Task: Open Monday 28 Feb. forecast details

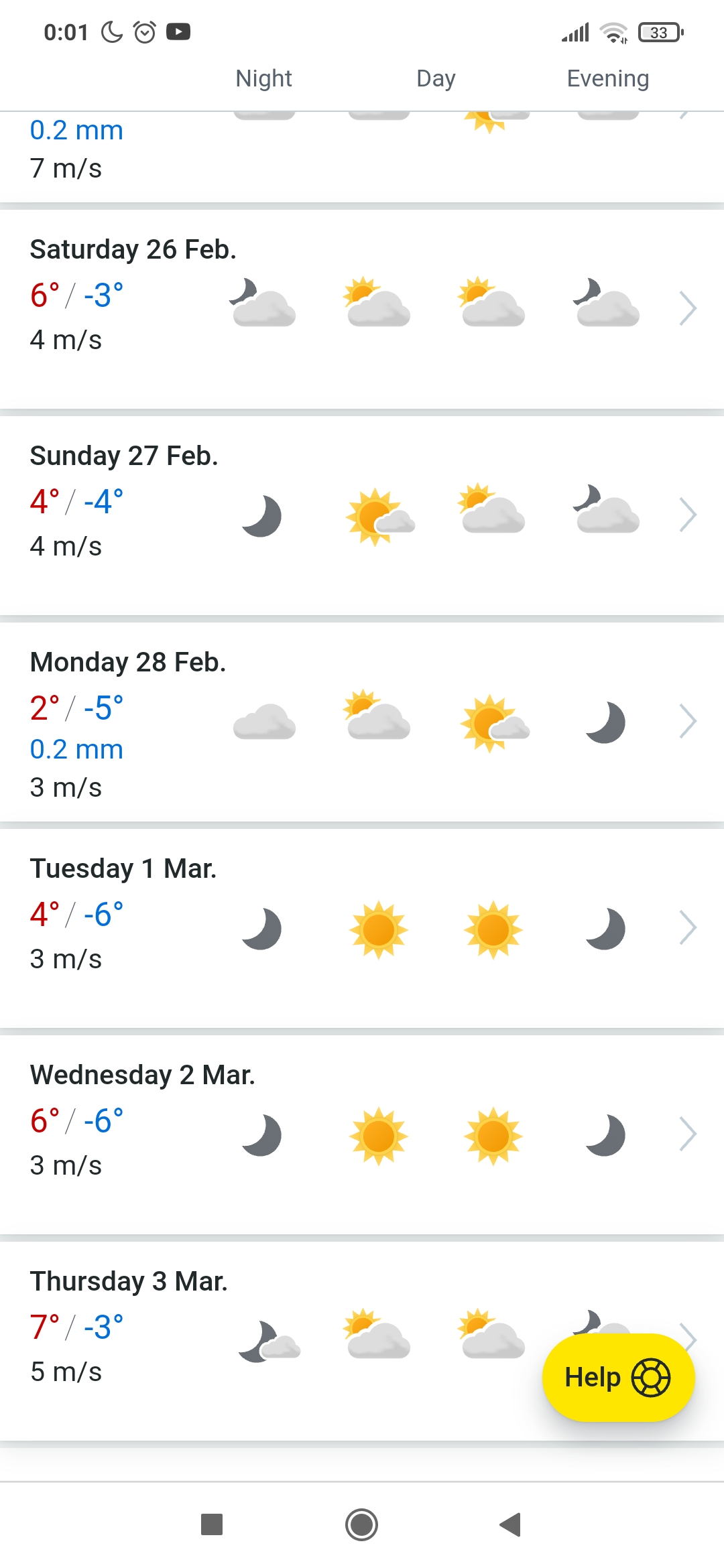Action: point(688,721)
